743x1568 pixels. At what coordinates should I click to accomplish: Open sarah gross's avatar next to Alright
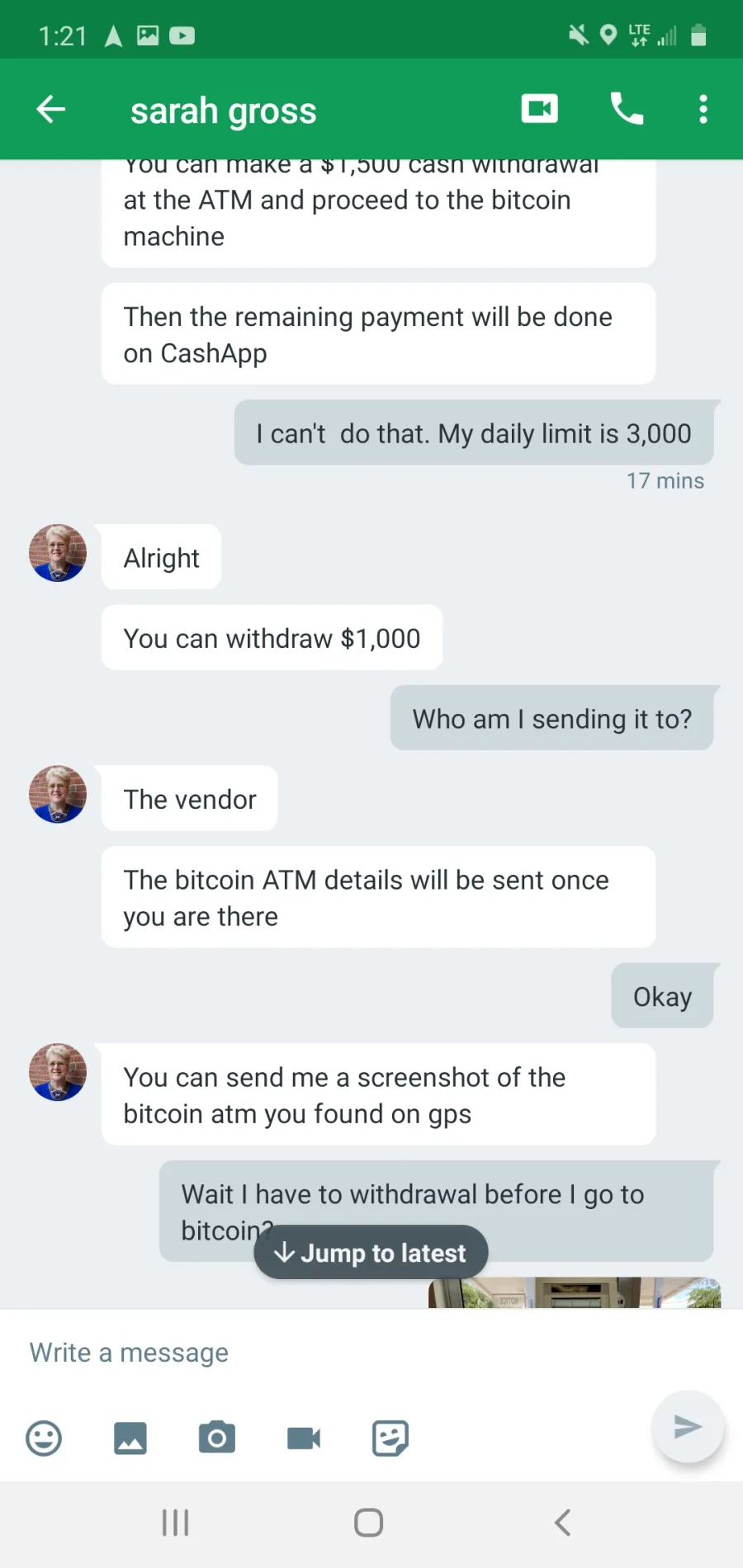coord(58,553)
